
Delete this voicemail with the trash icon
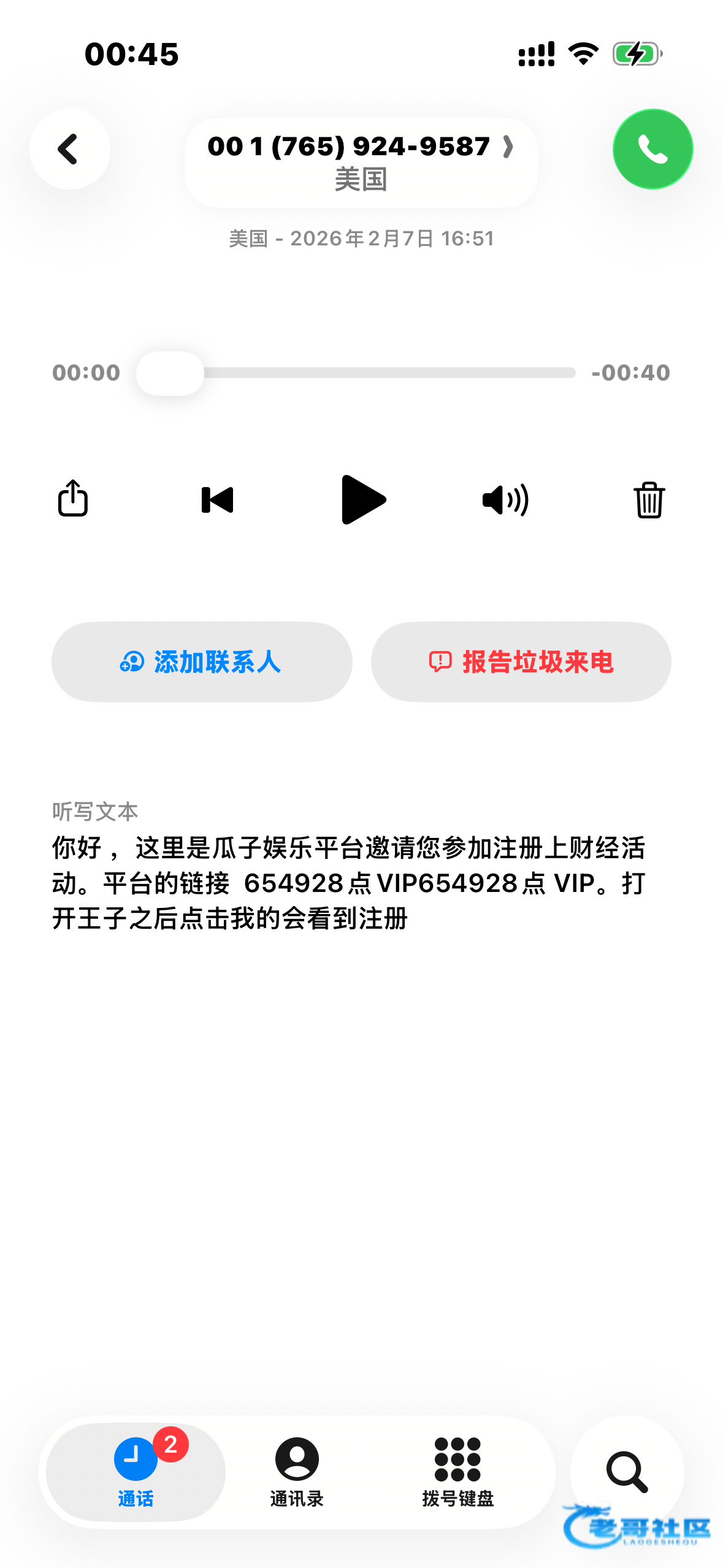tap(649, 500)
